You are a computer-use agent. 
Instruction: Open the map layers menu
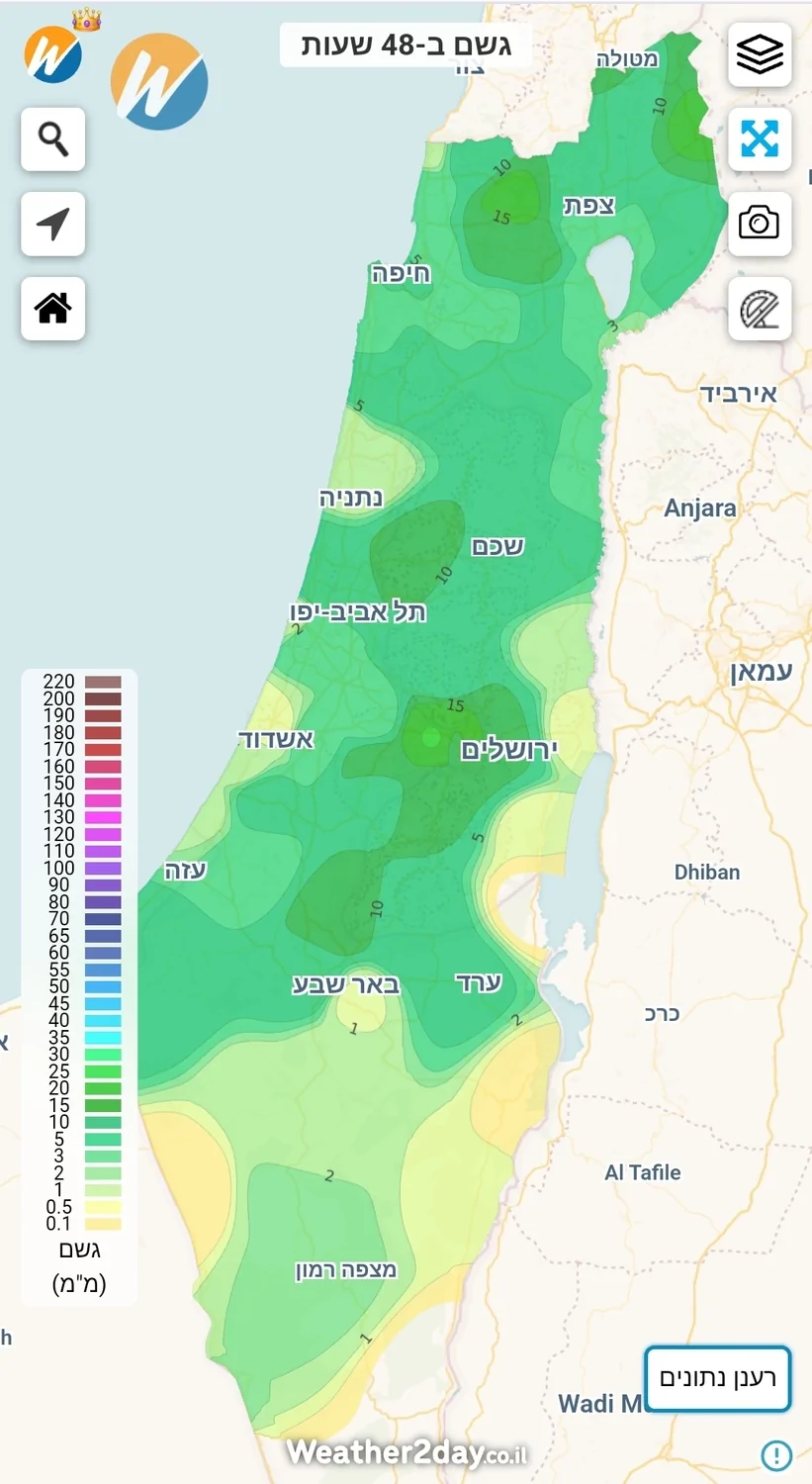click(x=760, y=54)
